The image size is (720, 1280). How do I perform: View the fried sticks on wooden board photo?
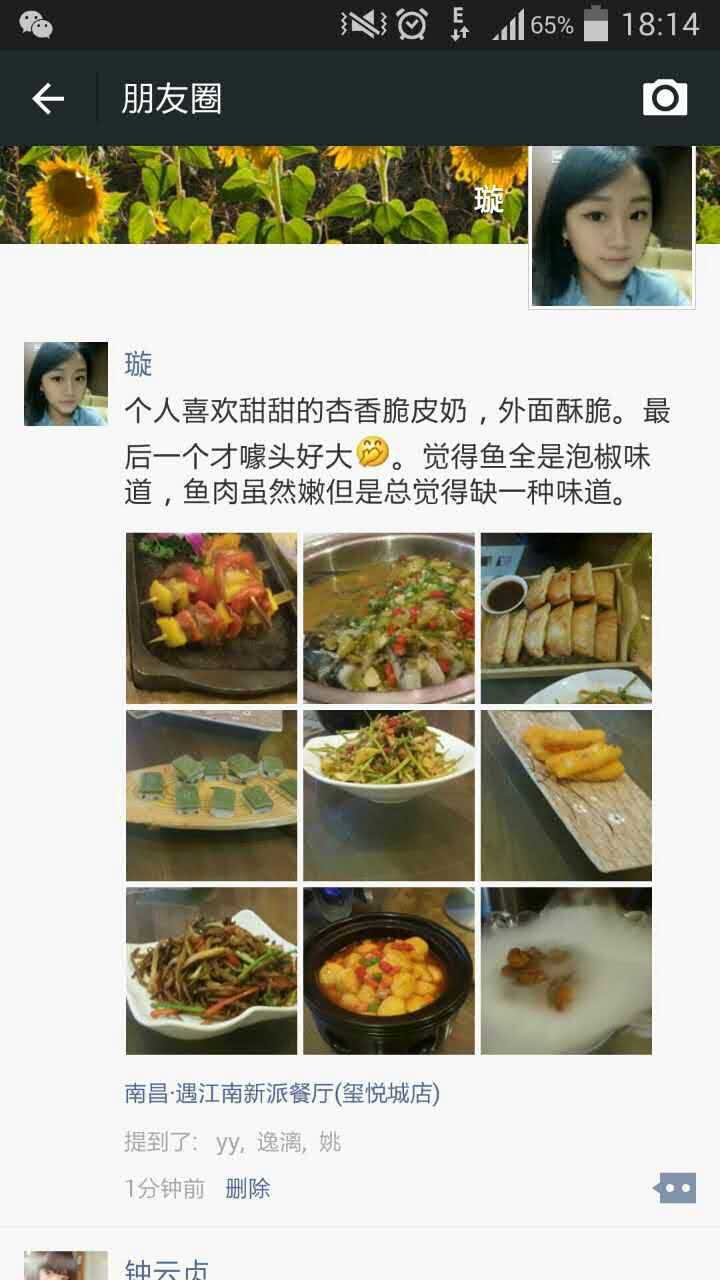pos(566,795)
